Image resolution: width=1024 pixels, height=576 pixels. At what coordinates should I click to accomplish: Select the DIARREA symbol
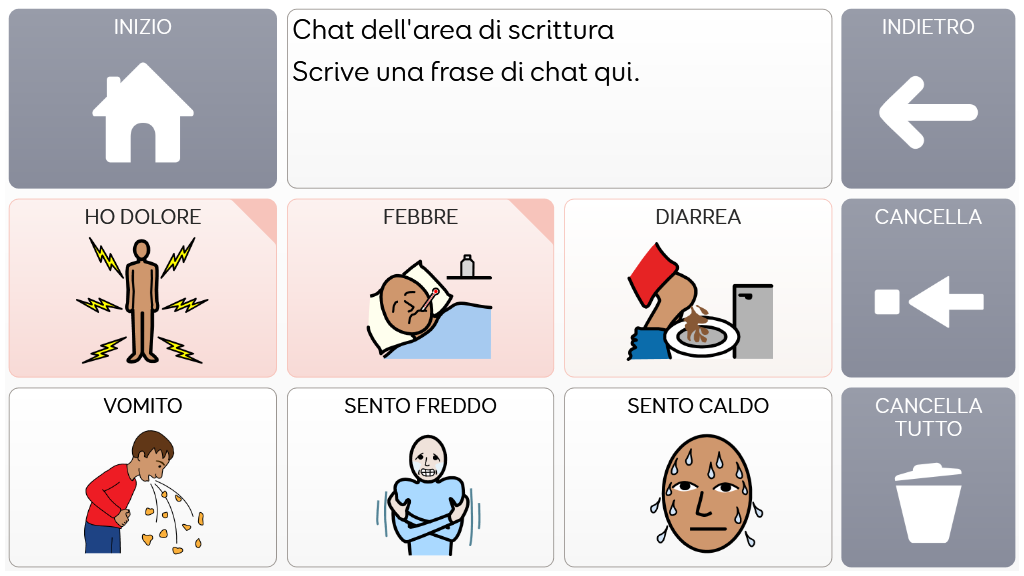(698, 288)
